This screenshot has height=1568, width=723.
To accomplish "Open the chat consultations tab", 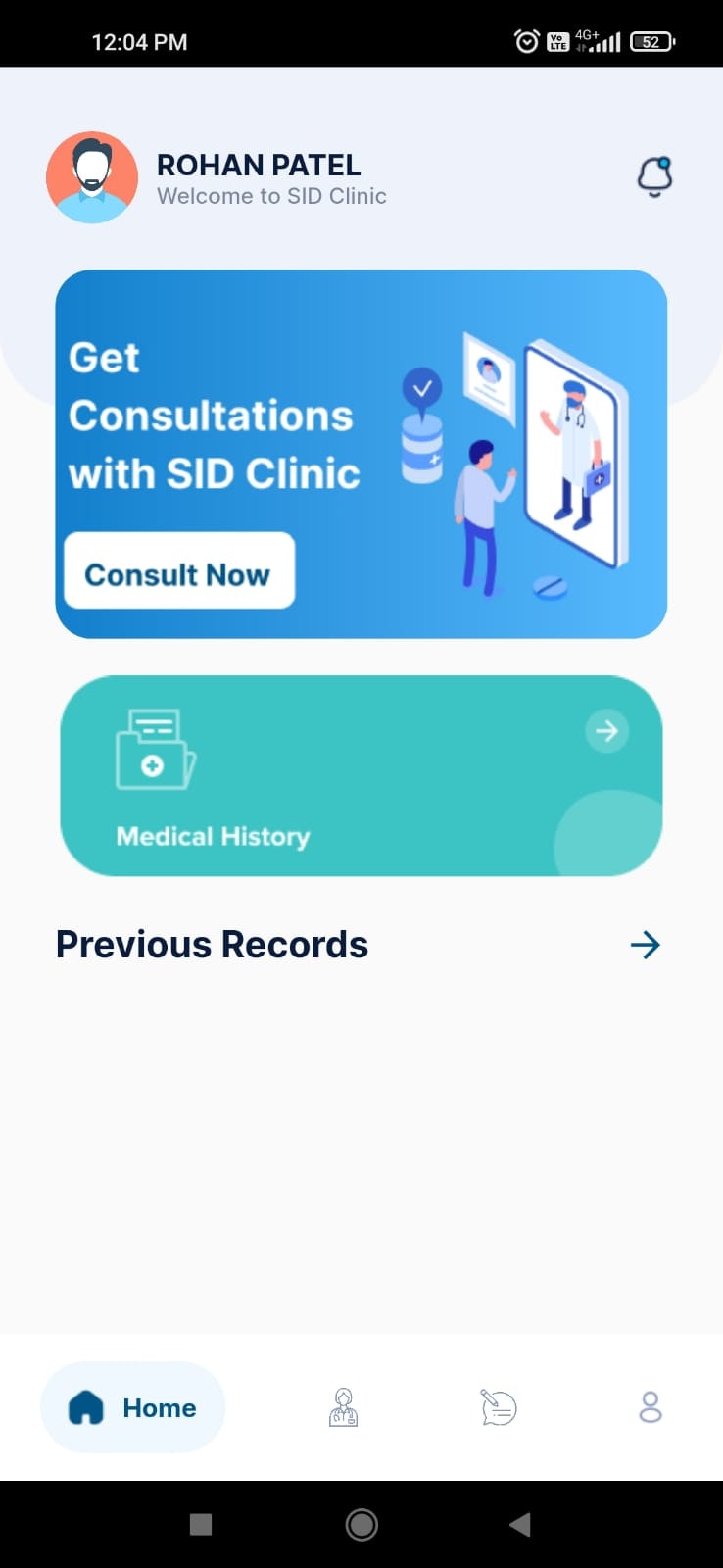I will [498, 1407].
